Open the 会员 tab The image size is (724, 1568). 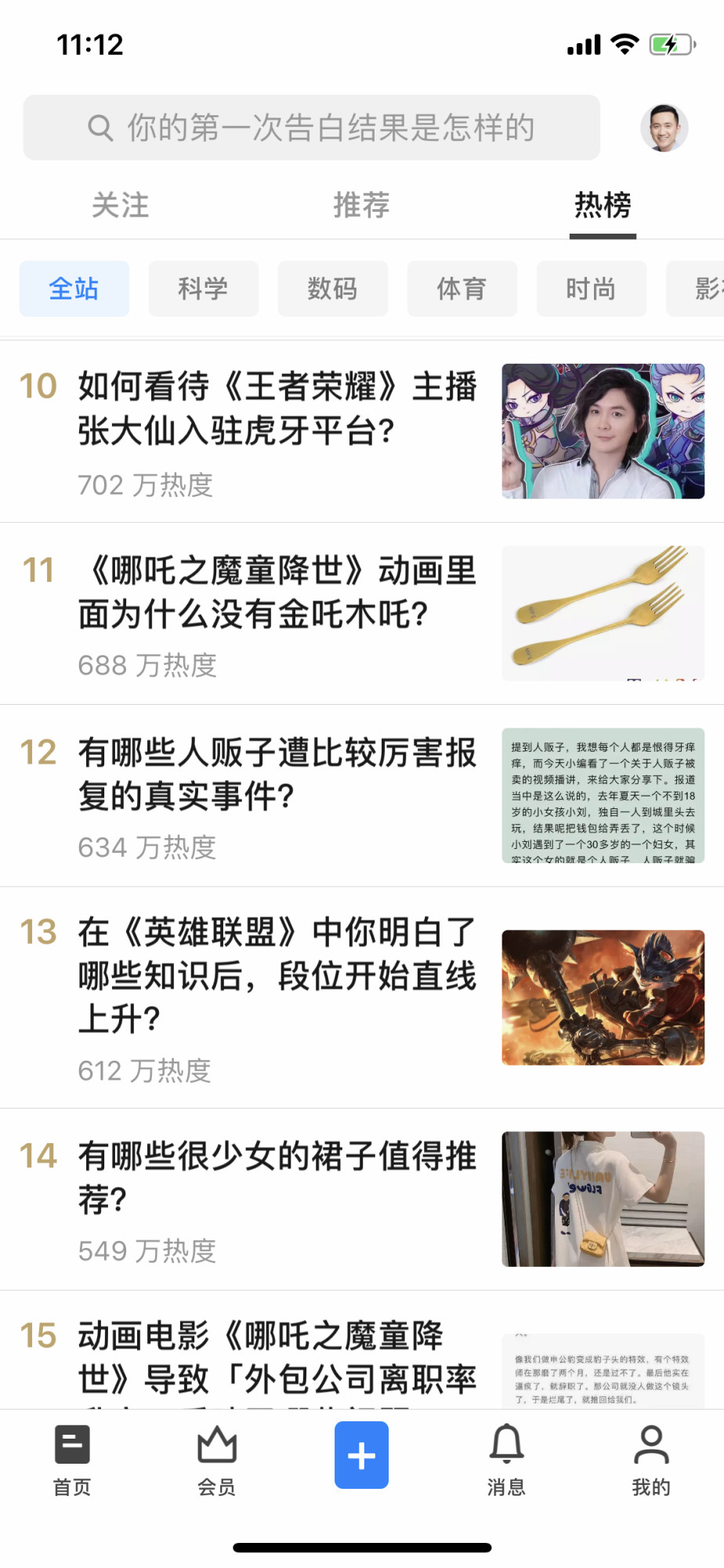tap(217, 1461)
